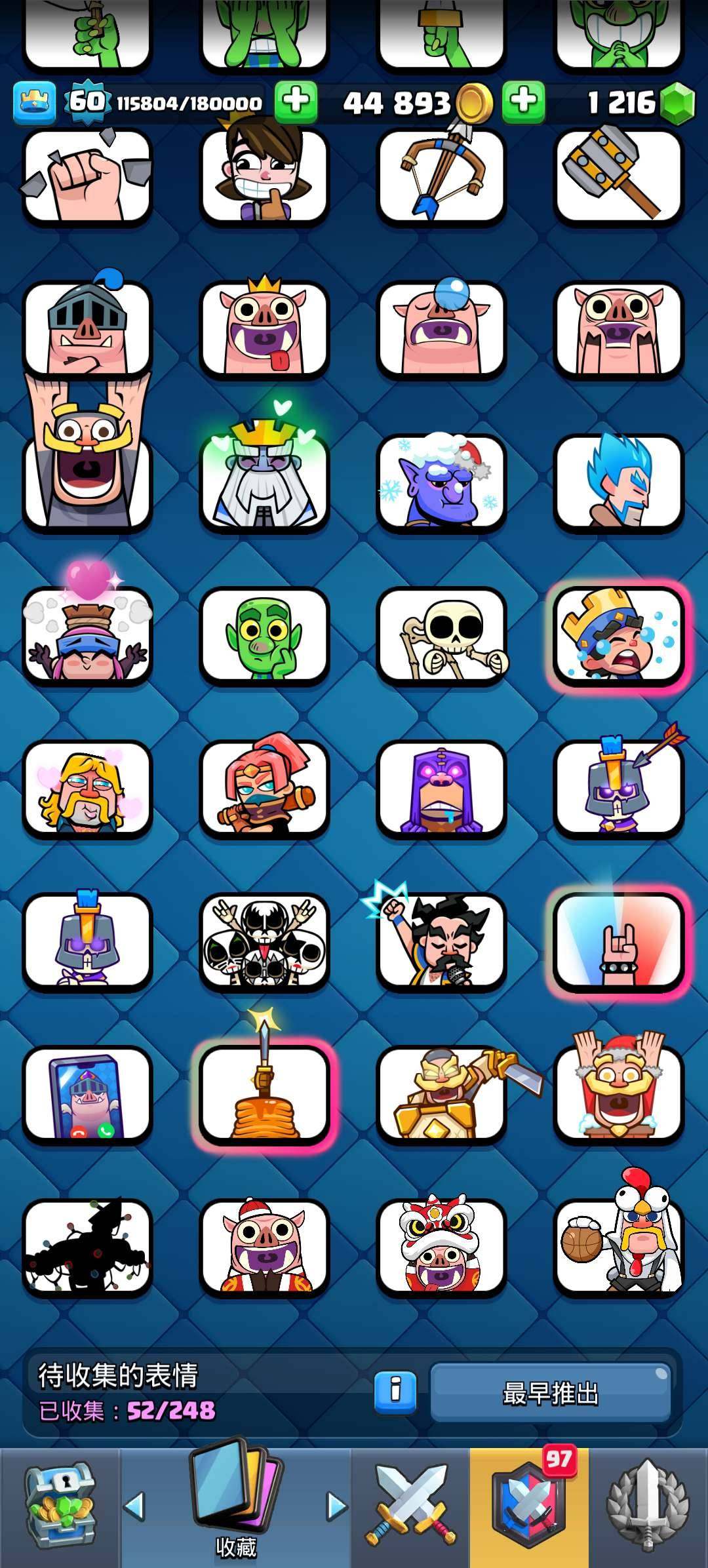
Task: Select the rock hand sign emote
Action: 618,941
